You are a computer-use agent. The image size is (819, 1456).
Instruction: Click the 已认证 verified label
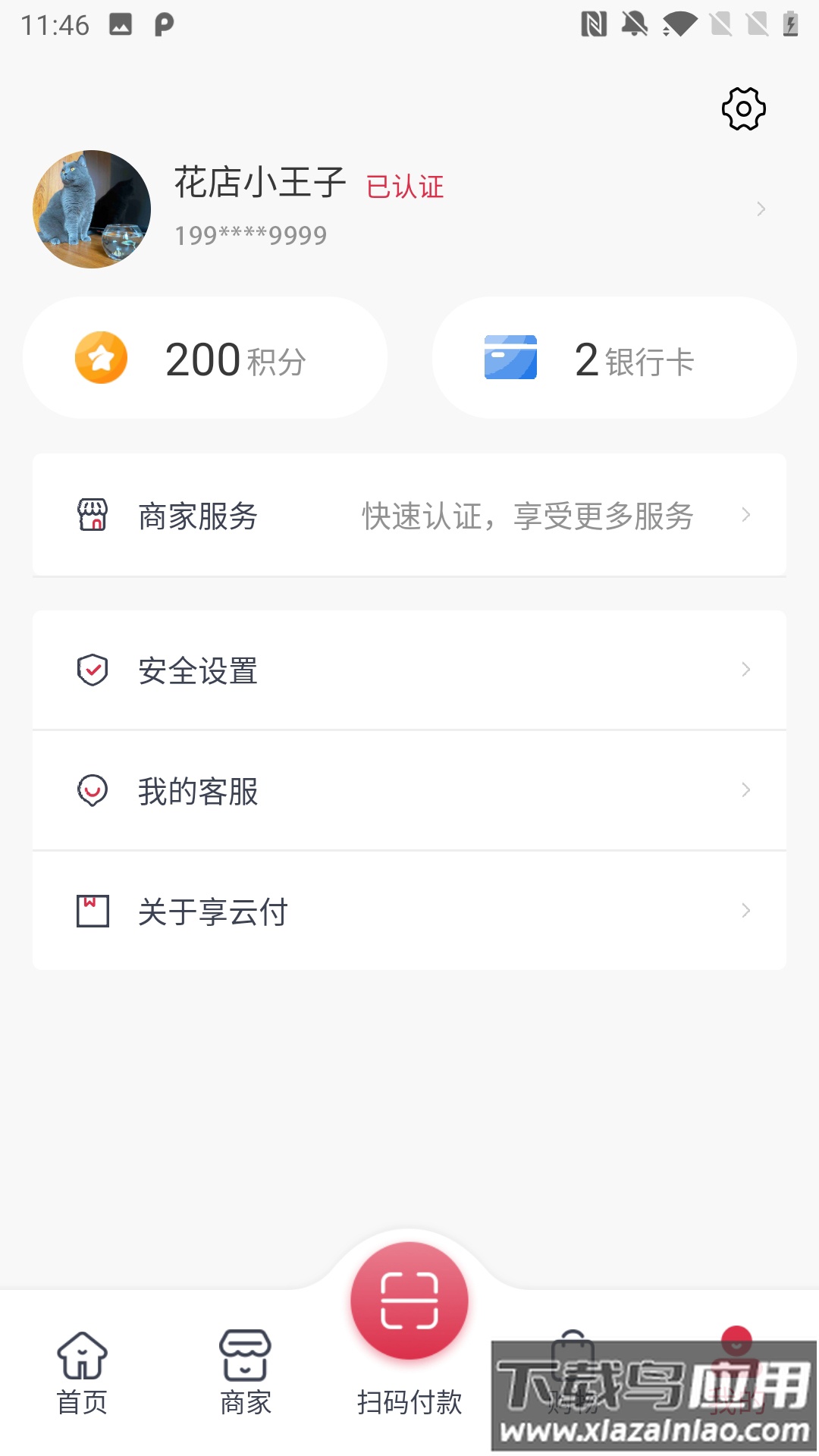pyautogui.click(x=404, y=187)
